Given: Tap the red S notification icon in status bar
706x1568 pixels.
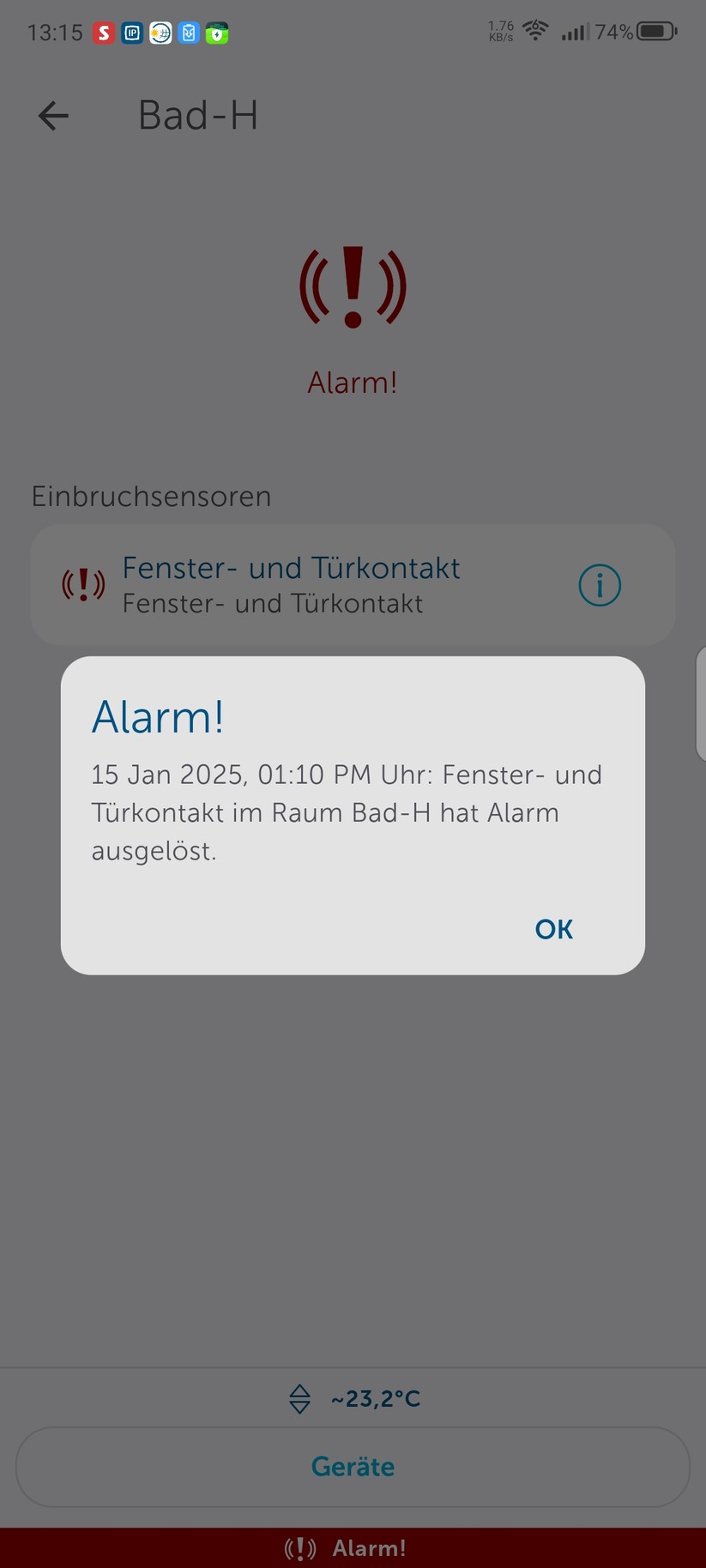Looking at the screenshot, I should click(x=103, y=33).
